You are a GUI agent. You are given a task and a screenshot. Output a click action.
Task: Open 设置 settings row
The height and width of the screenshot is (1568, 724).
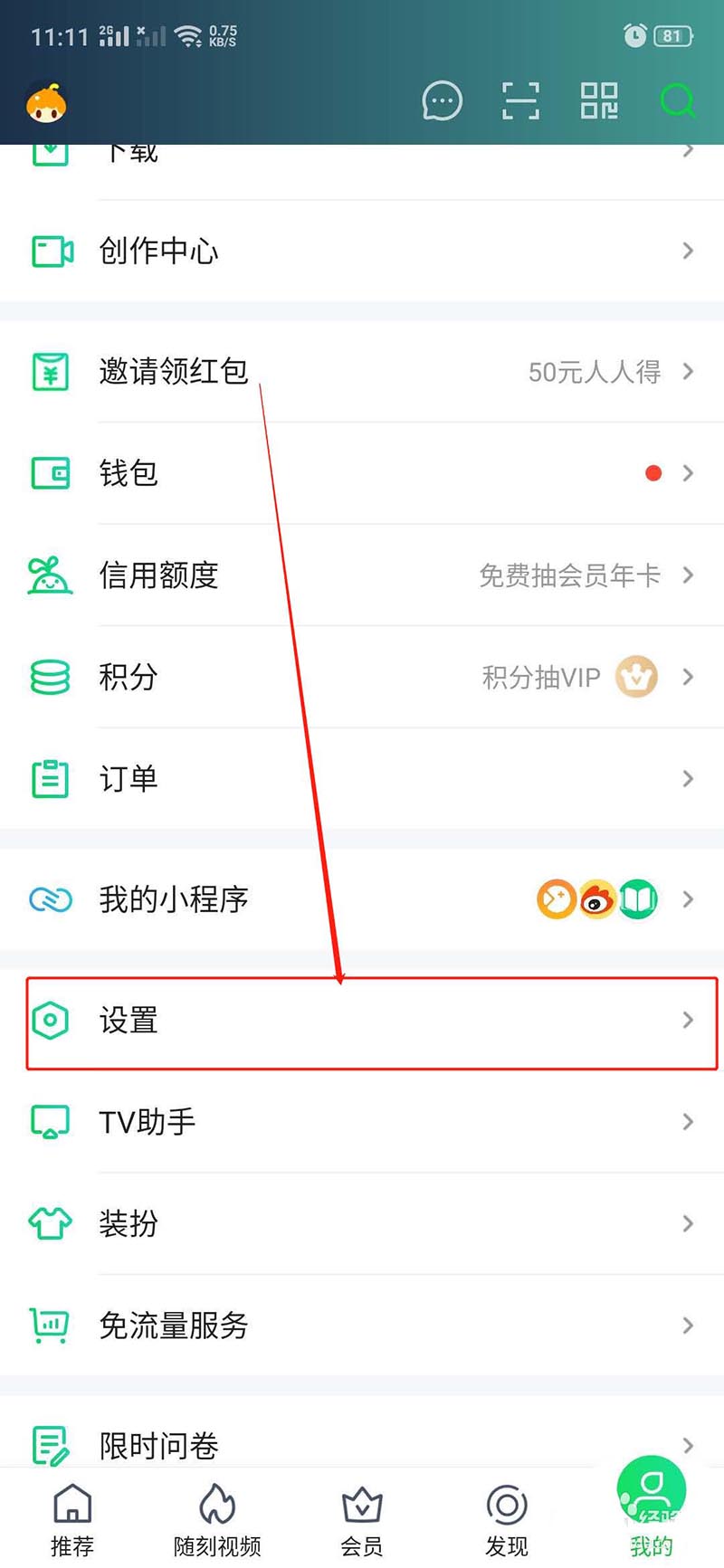pyautogui.click(x=362, y=1021)
